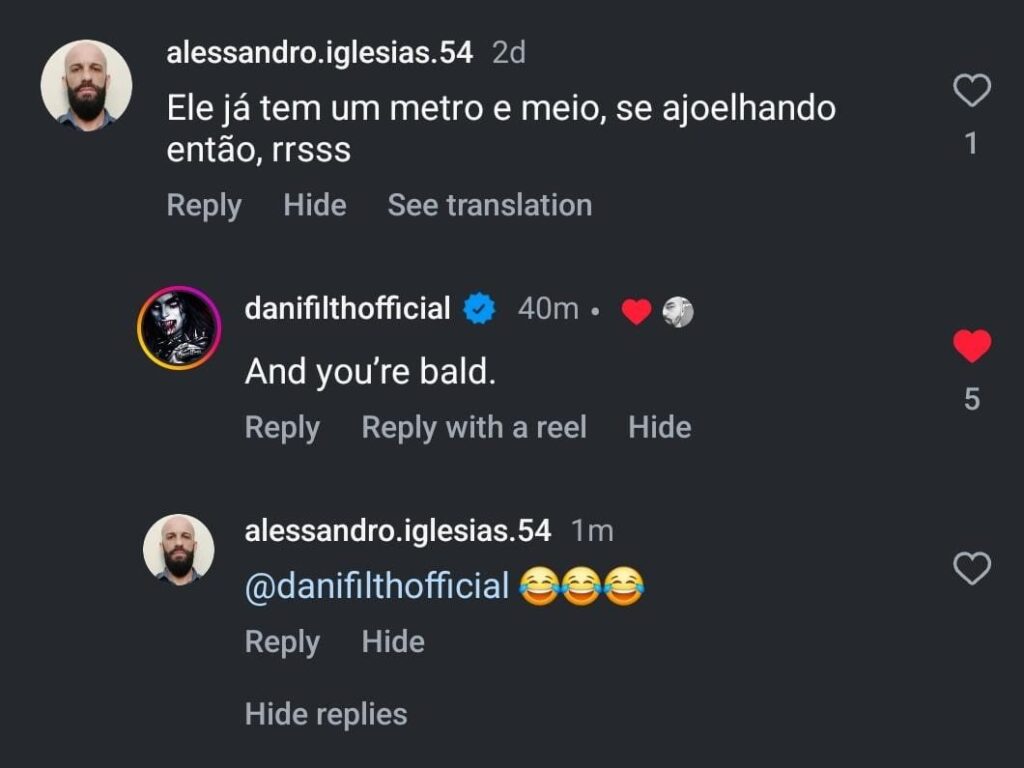
Task: Open the danifilthofficial username
Action: [x=347, y=309]
